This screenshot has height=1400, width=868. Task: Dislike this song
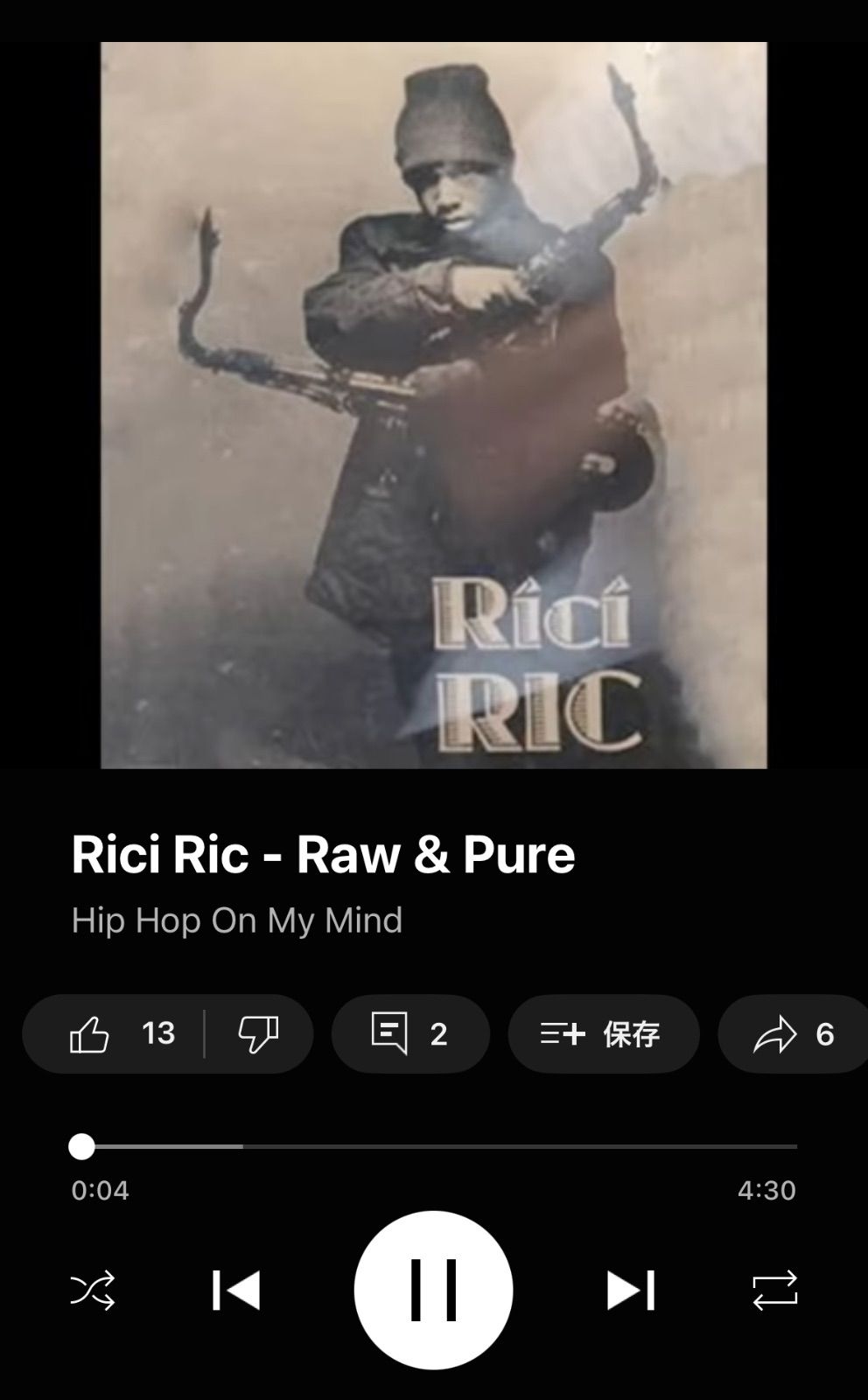[x=258, y=1033]
